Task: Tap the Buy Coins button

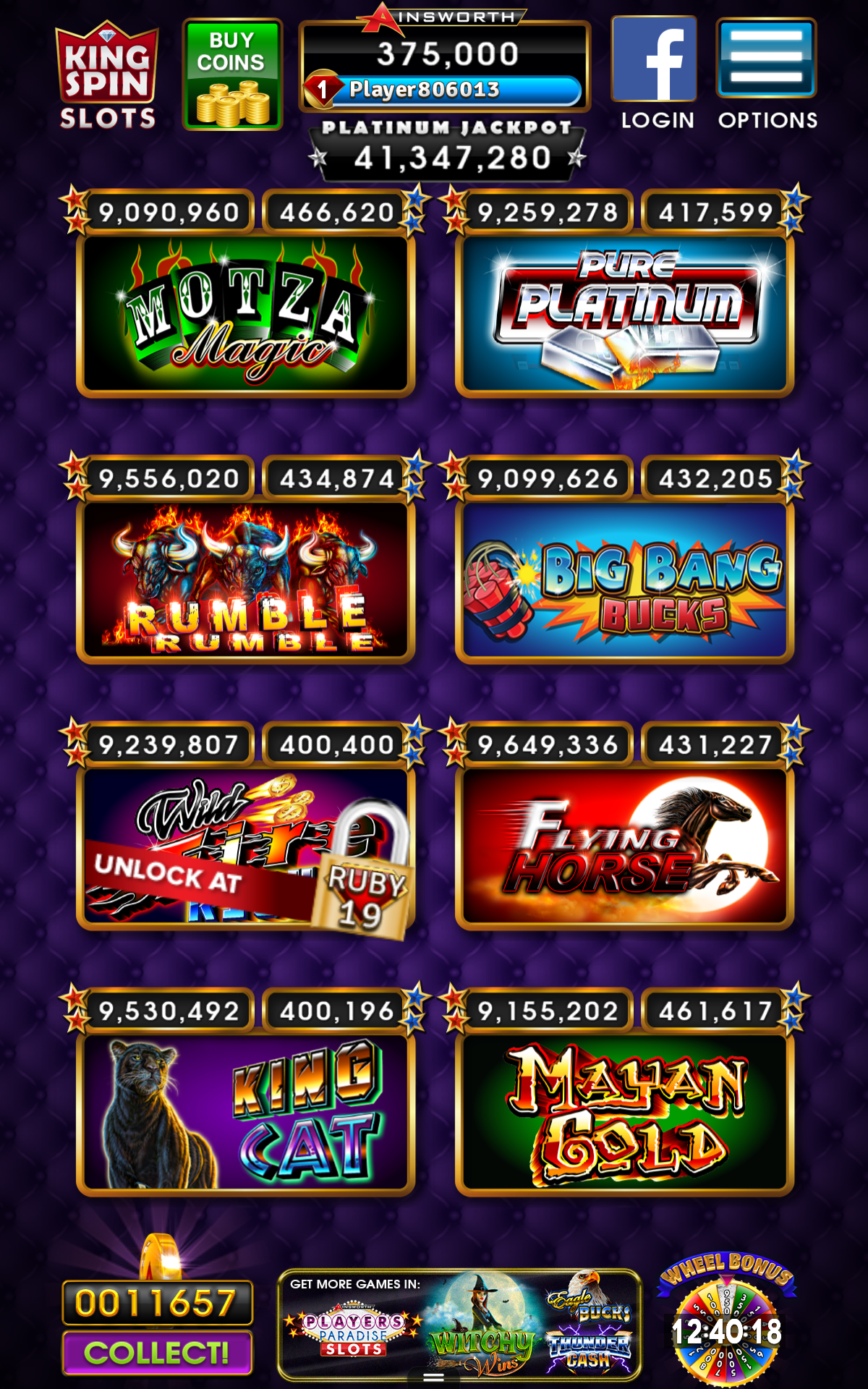Action: coord(232,75)
